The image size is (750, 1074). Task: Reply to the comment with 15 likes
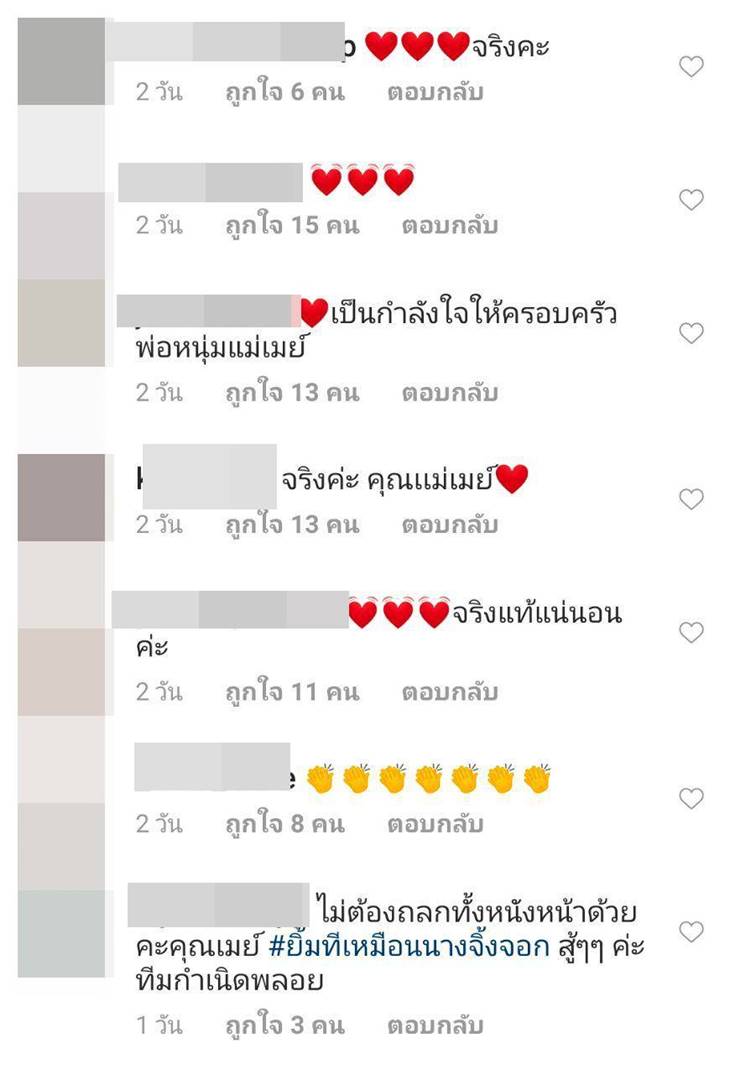(450, 225)
